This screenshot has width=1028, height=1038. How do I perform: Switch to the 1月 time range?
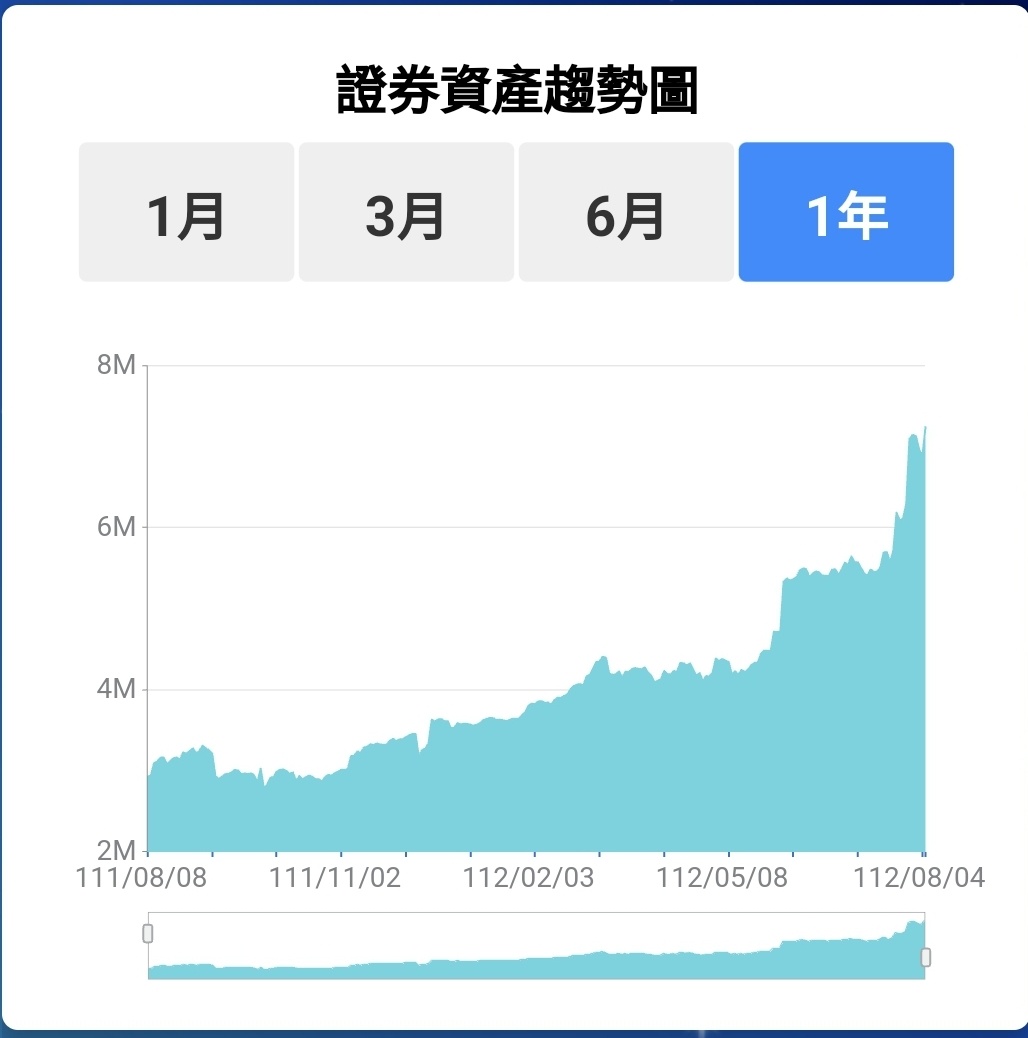[186, 212]
